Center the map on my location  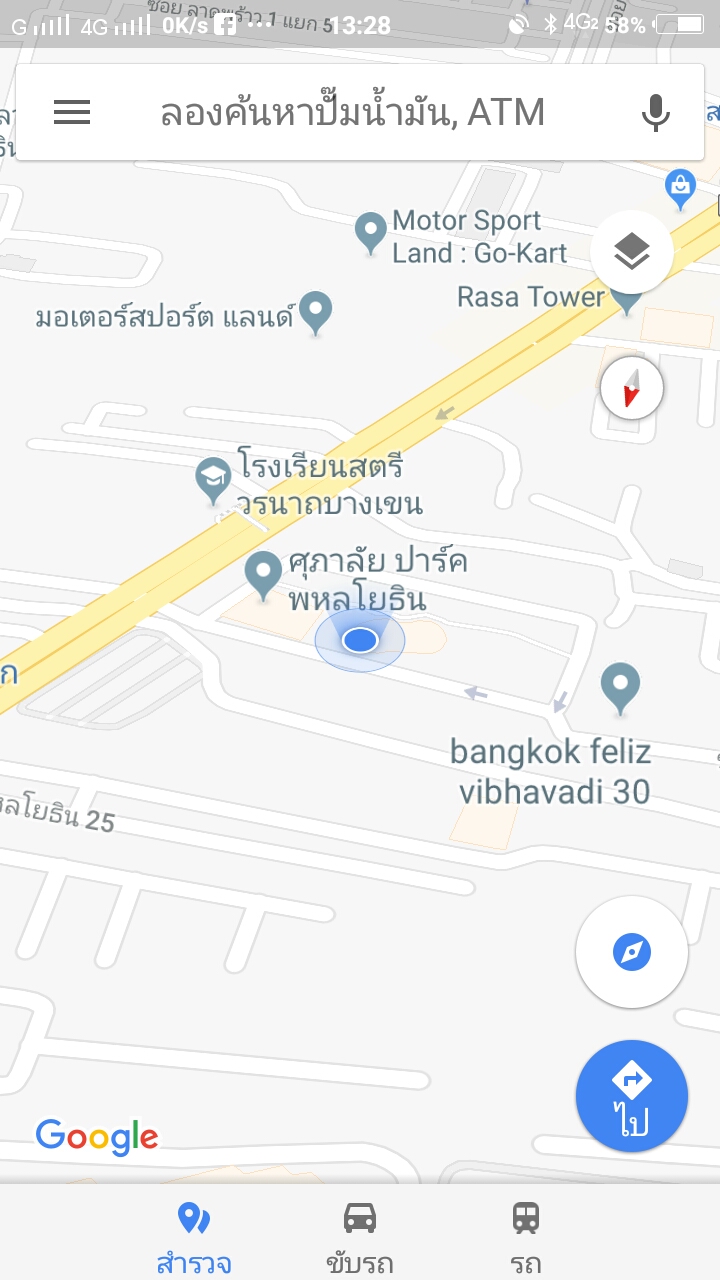pos(632,952)
